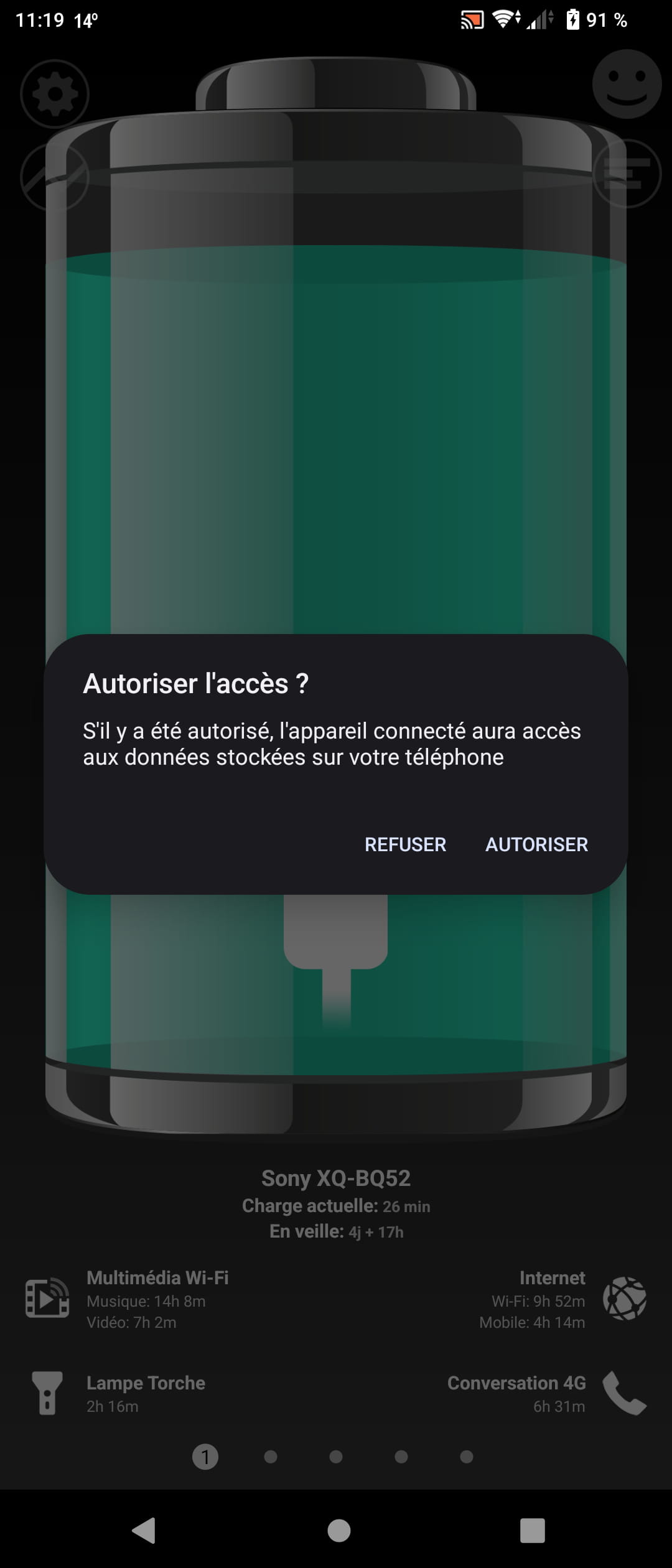Image resolution: width=672 pixels, height=1568 pixels.
Task: Open the settings gear icon
Action: (55, 94)
